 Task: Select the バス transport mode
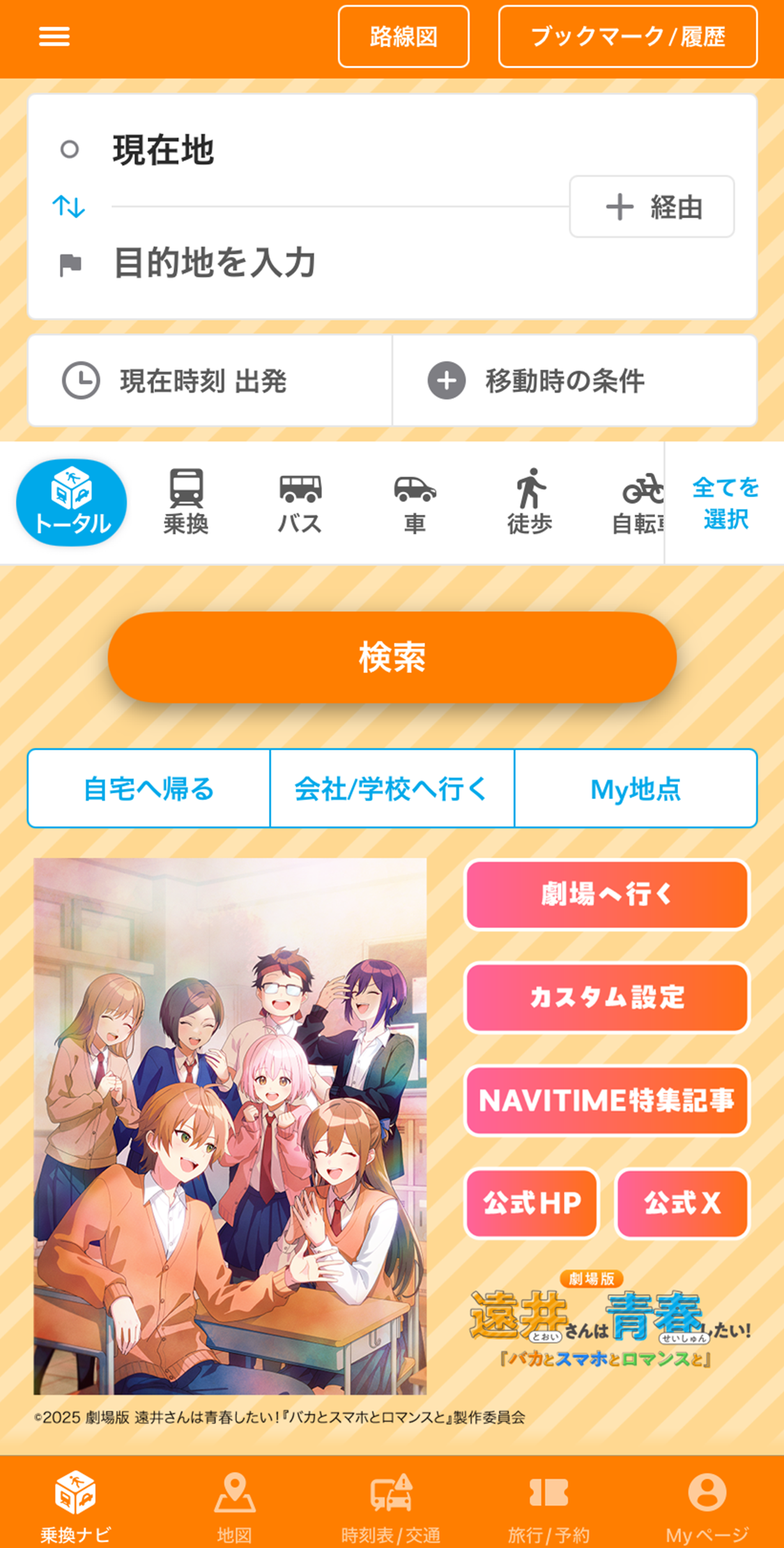click(x=300, y=502)
